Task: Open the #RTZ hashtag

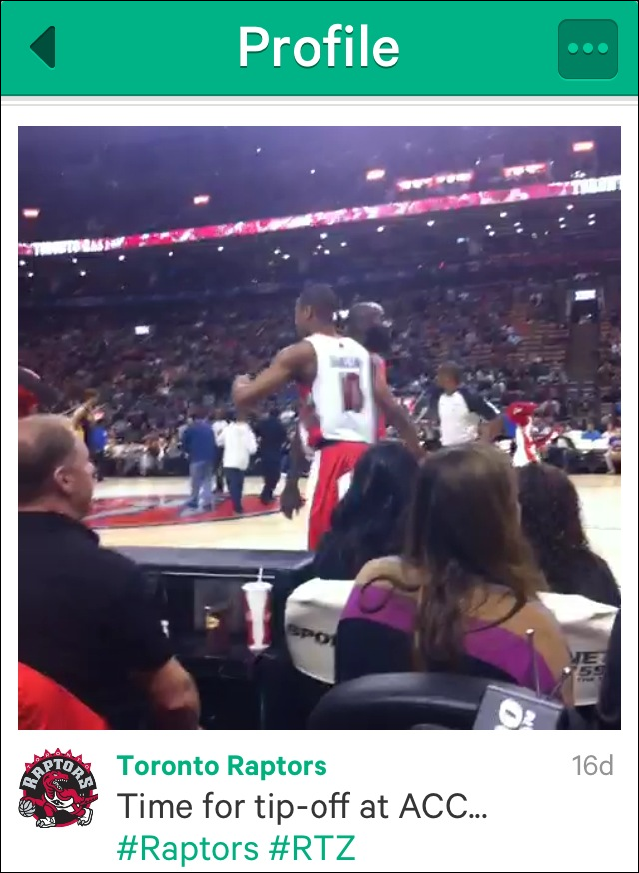Action: point(312,849)
